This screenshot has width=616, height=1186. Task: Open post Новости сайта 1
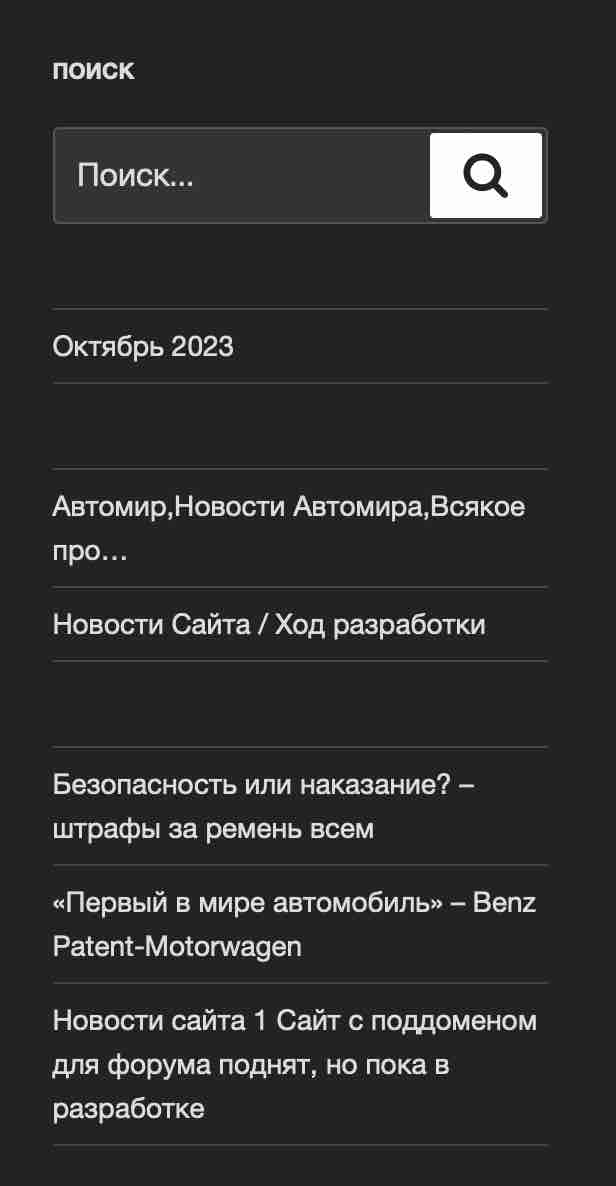[x=294, y=1064]
